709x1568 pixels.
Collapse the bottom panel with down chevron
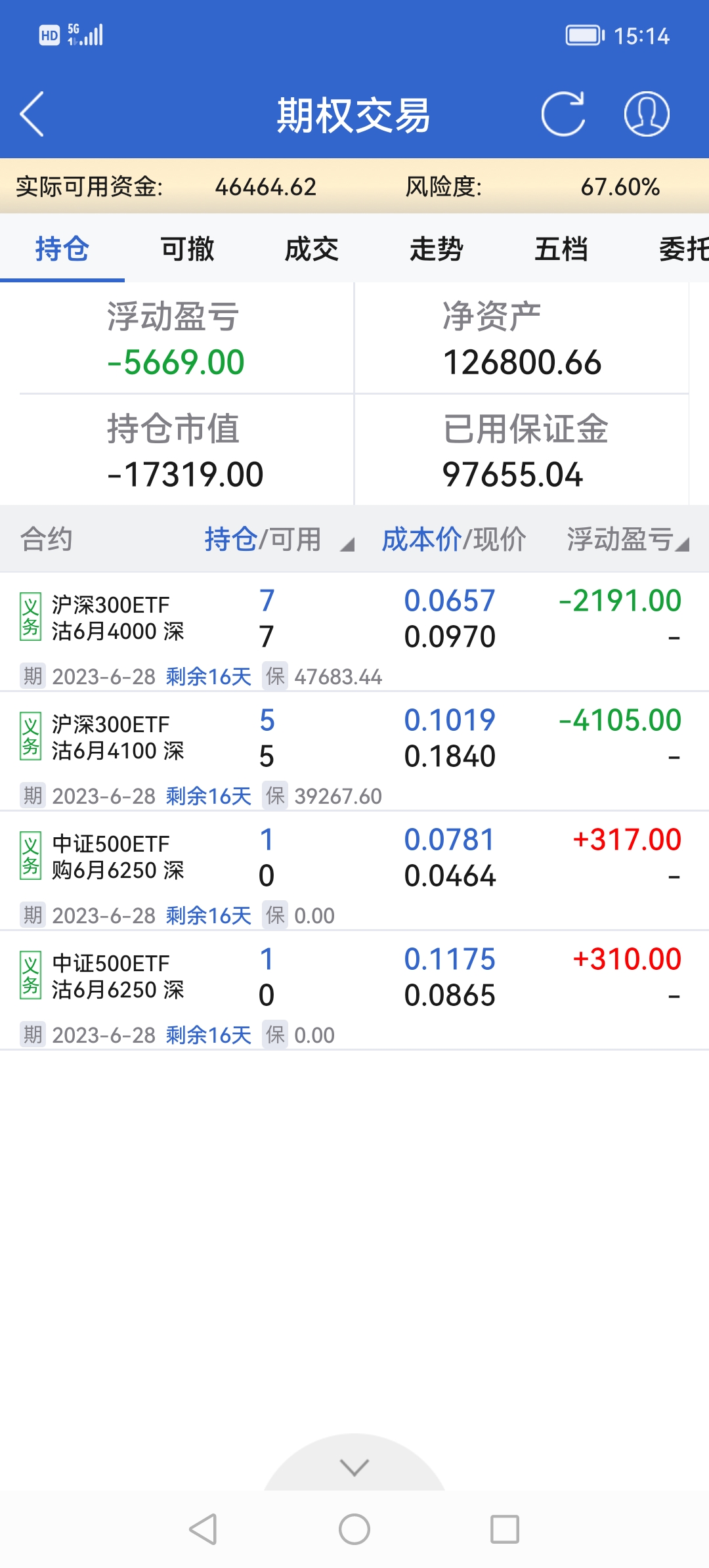pyautogui.click(x=354, y=1467)
